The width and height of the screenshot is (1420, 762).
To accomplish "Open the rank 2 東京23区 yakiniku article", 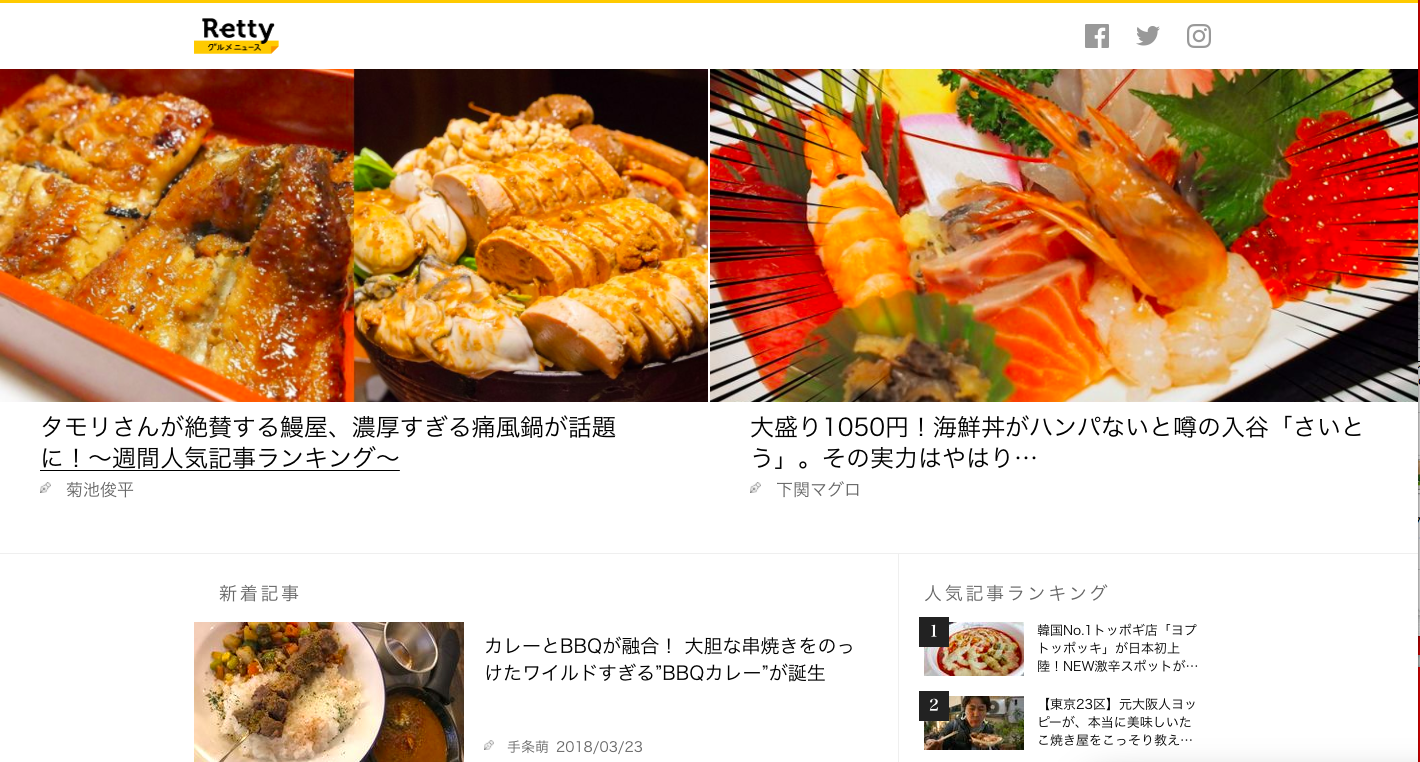I will 1115,722.
